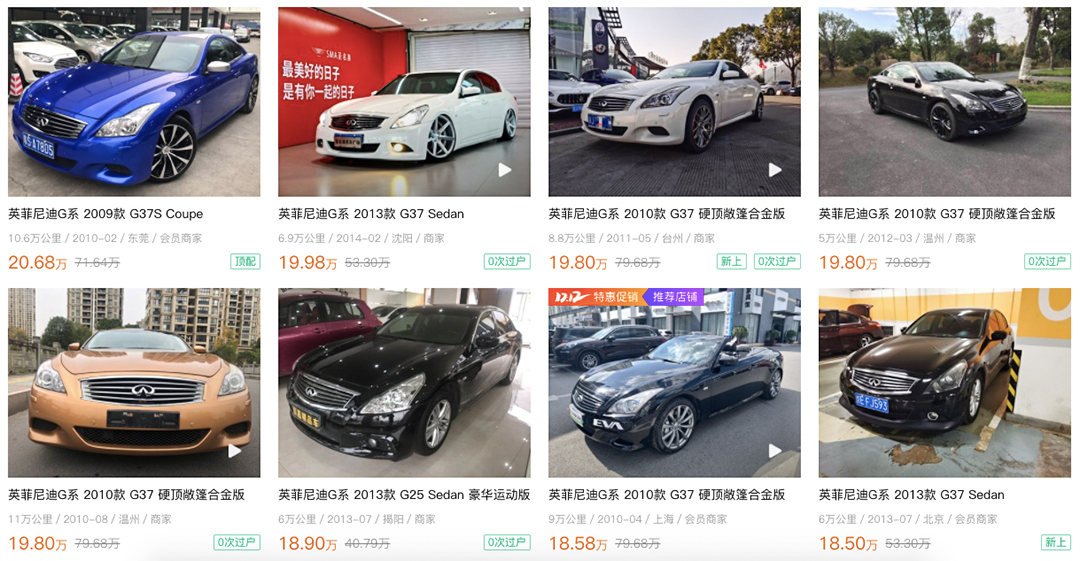This screenshot has height=561, width=1080.
Task: Open the 台州 G37 硬顶敞篷 listing
Action: [x=674, y=102]
